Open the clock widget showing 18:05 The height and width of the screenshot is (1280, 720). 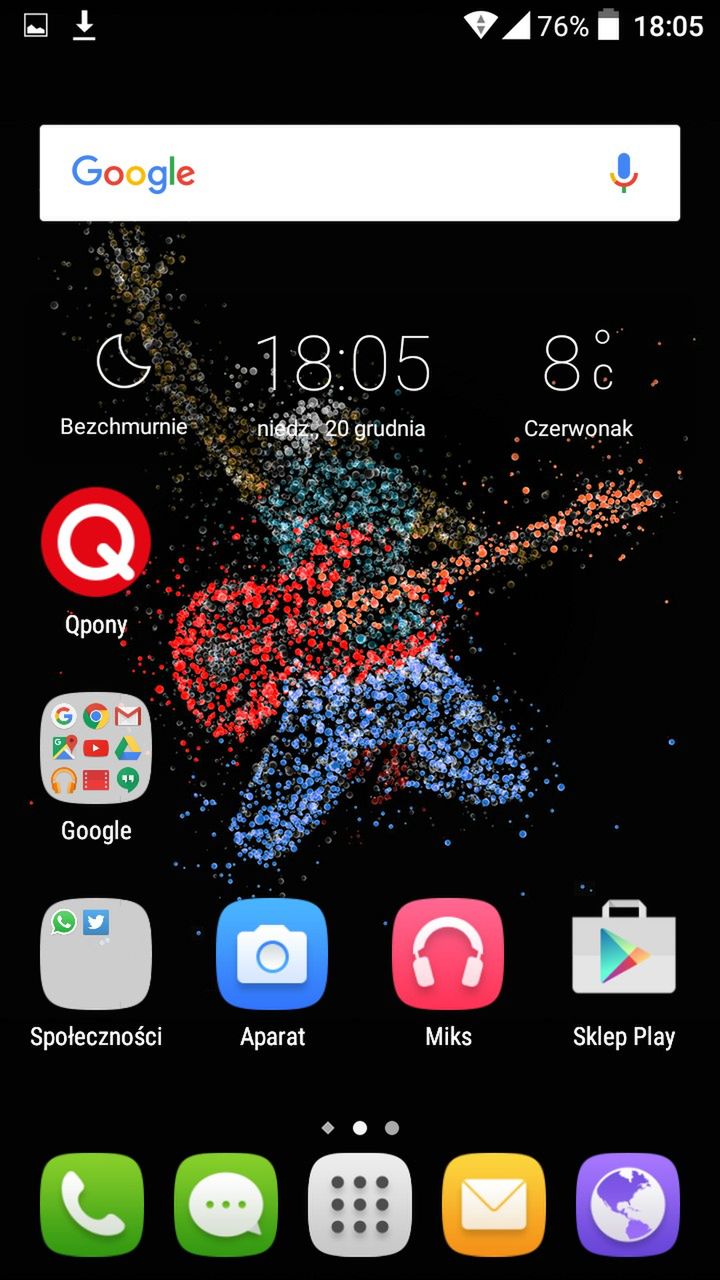coord(342,365)
